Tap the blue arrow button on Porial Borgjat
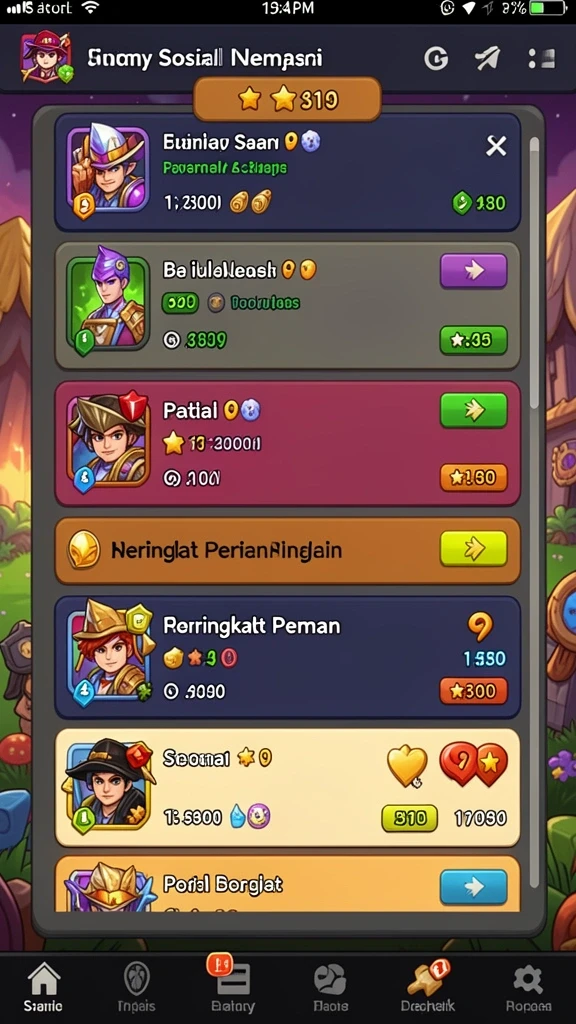This screenshot has width=576, height=1024. coord(473,887)
